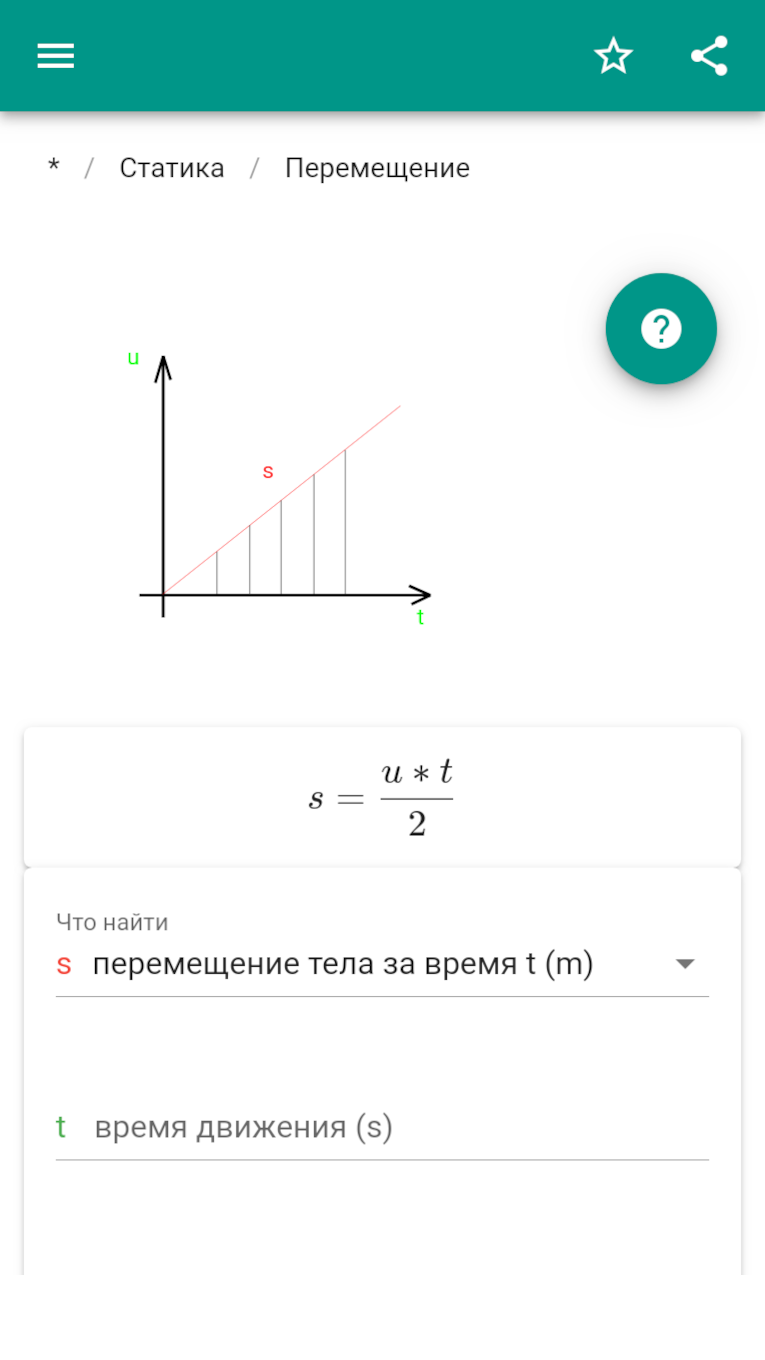Share this formula

tap(709, 56)
